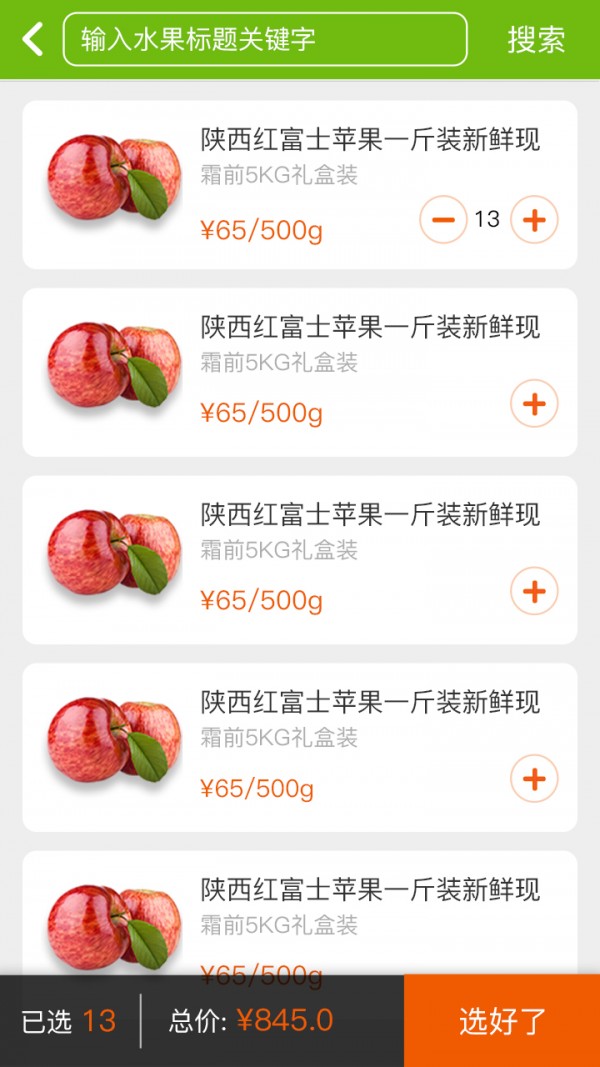
Task: Increase the apple quantity showing 13
Action: point(534,220)
